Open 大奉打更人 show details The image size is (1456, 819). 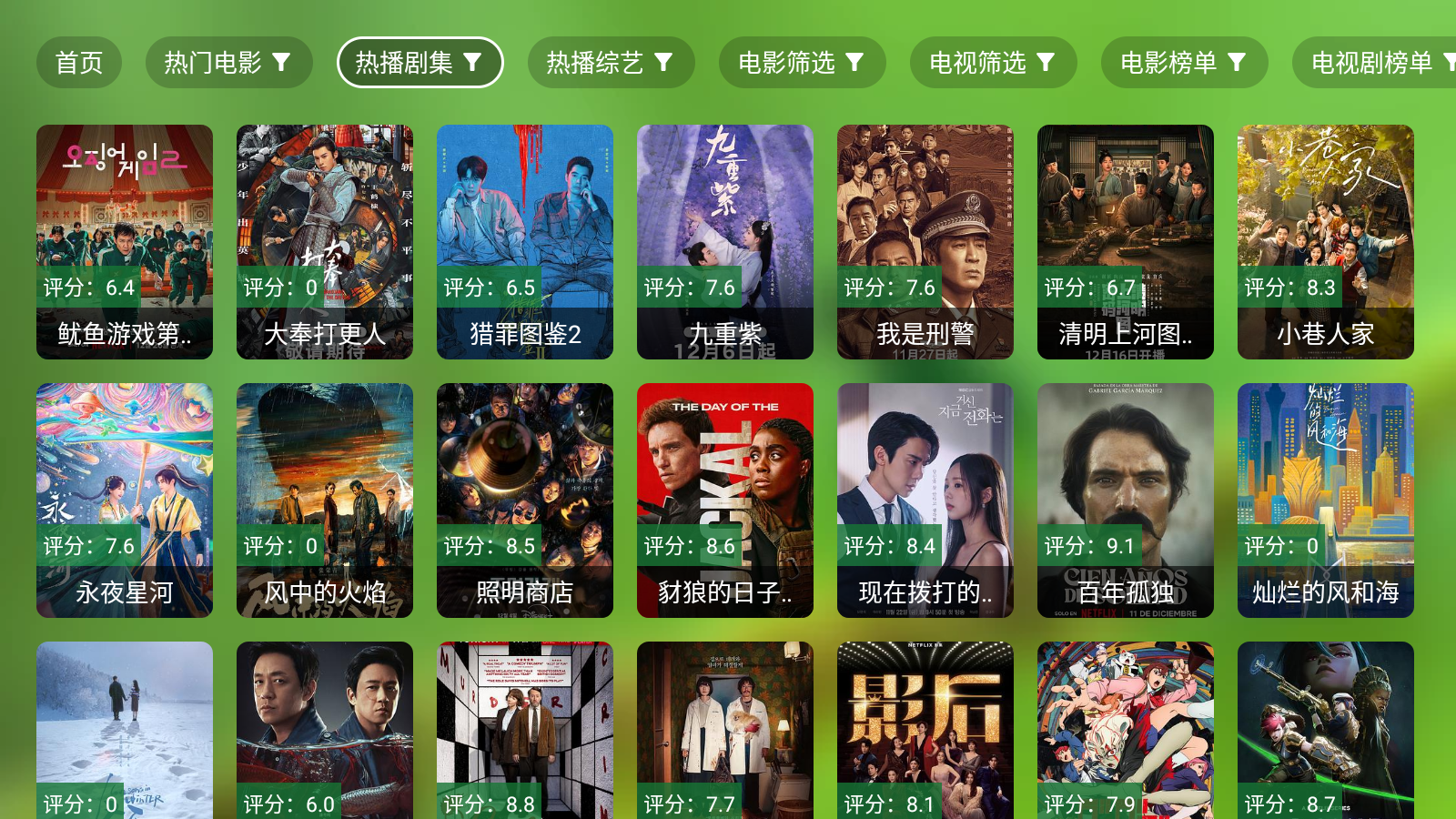tap(325, 241)
